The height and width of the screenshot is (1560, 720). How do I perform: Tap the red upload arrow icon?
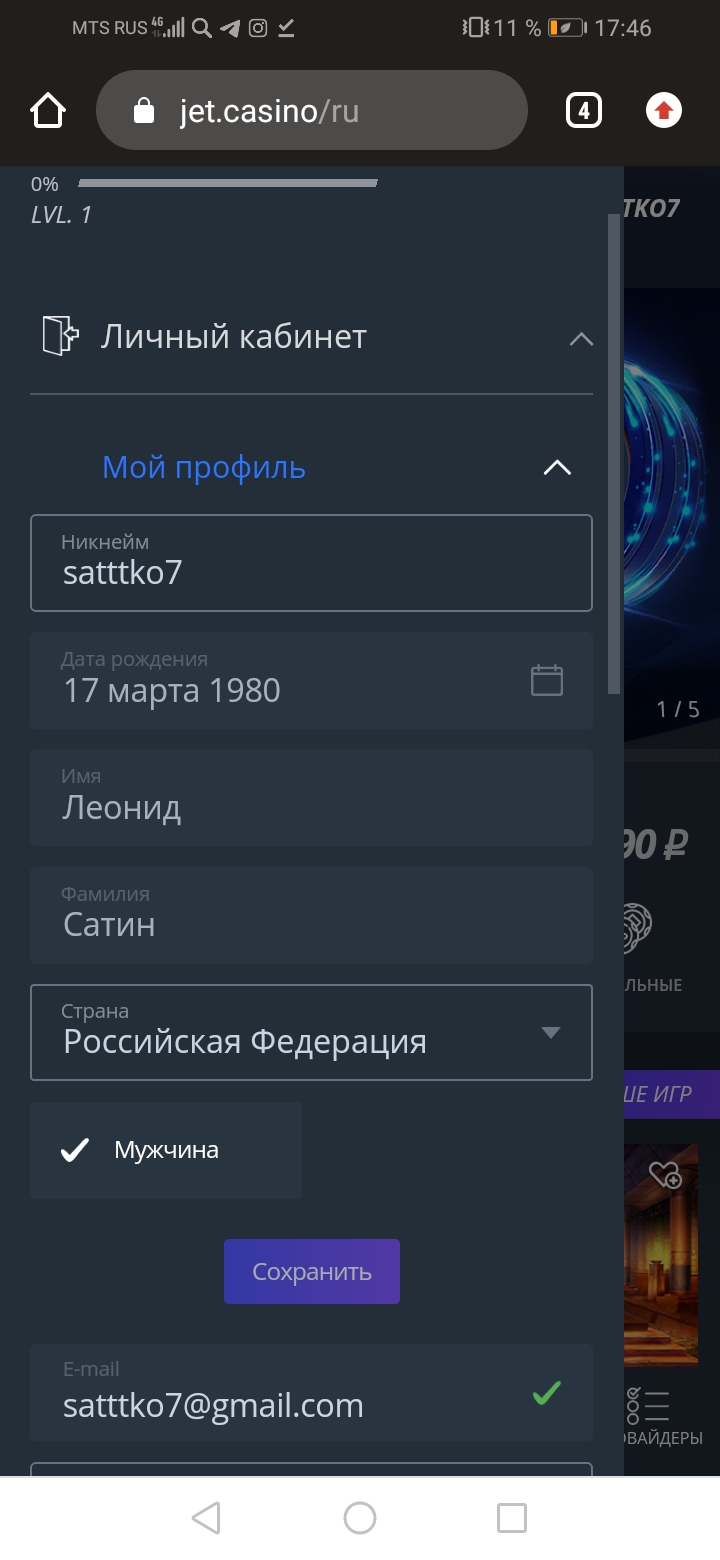pos(664,110)
